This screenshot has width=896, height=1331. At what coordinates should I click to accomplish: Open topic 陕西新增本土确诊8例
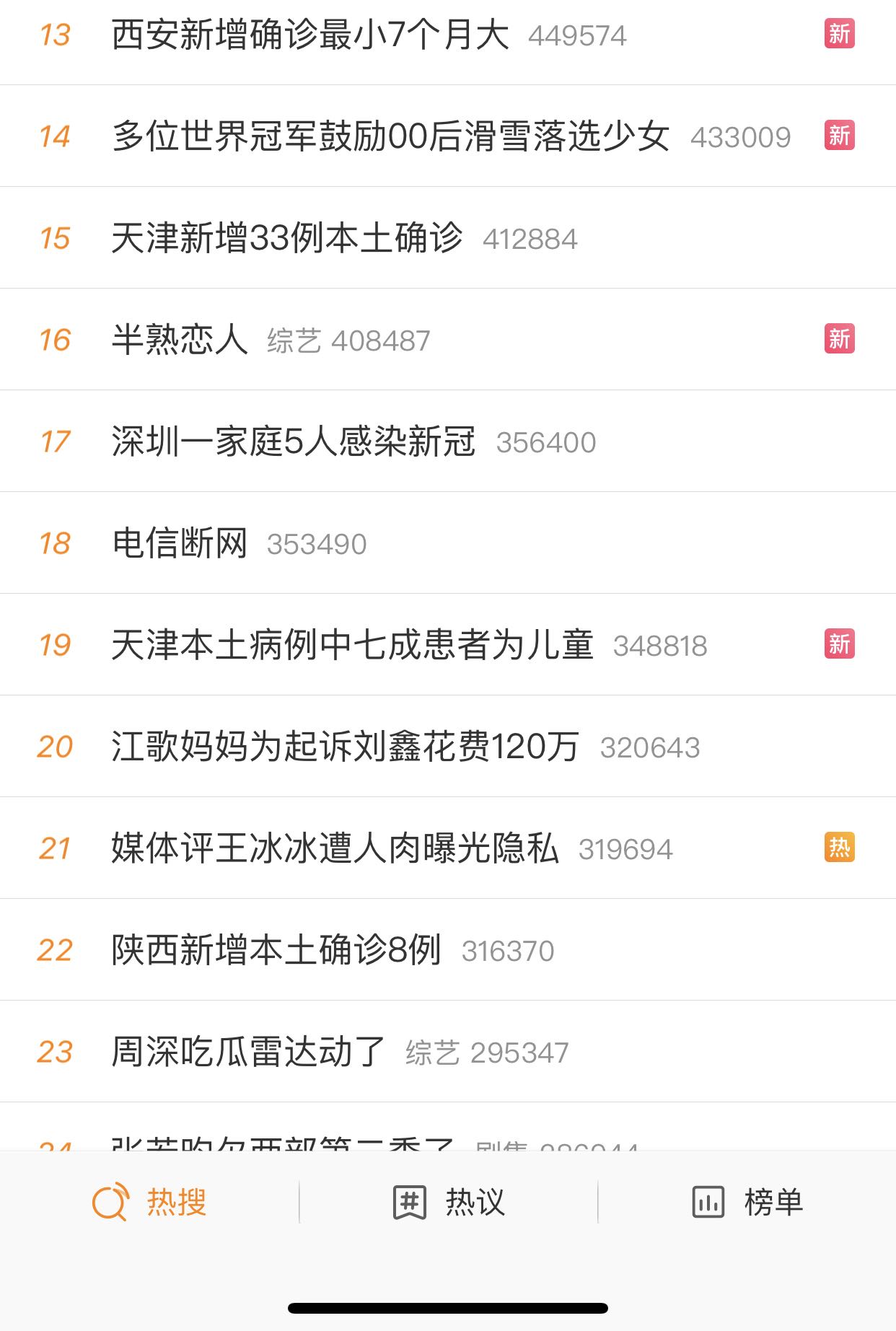[x=276, y=950]
